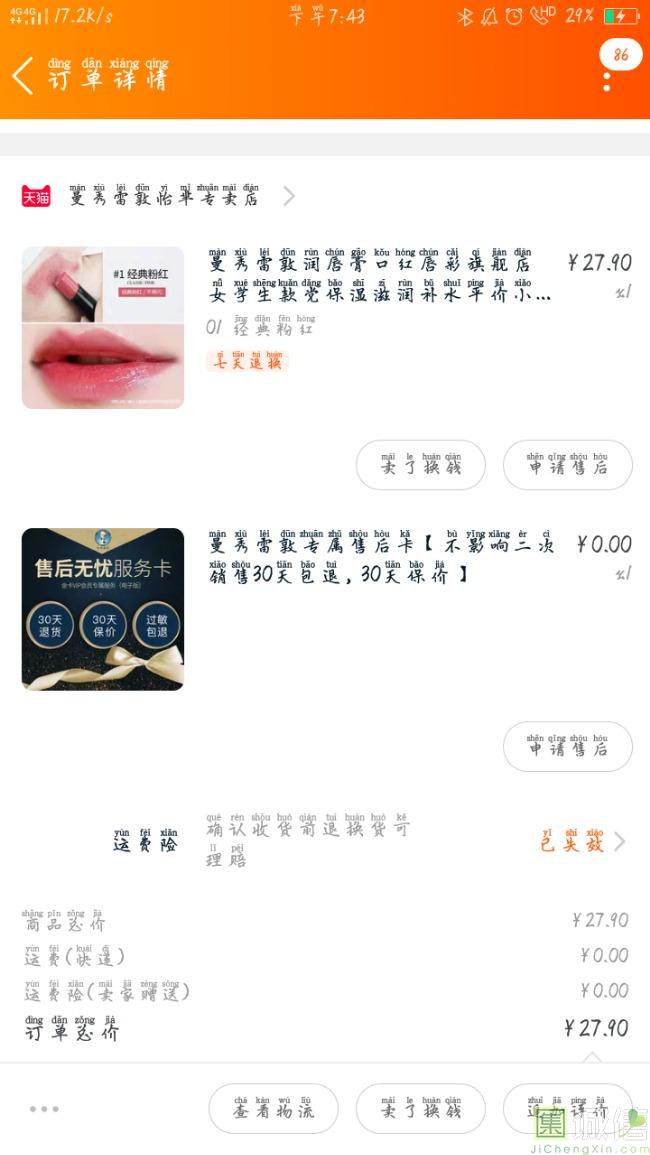The width and height of the screenshot is (650, 1155).
Task: Go back from order details
Action: click(x=24, y=76)
